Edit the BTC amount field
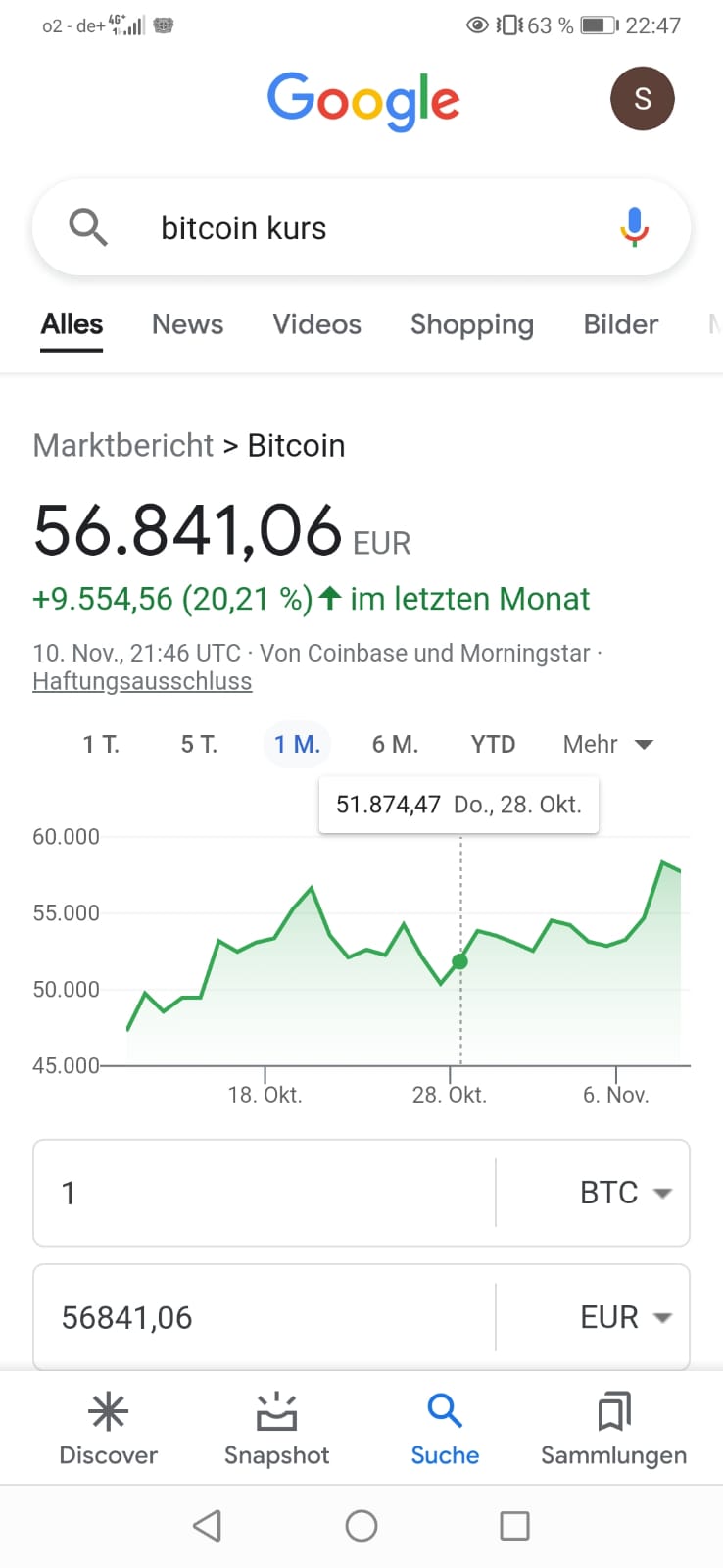The height and width of the screenshot is (1568, 723). pos(265,1193)
